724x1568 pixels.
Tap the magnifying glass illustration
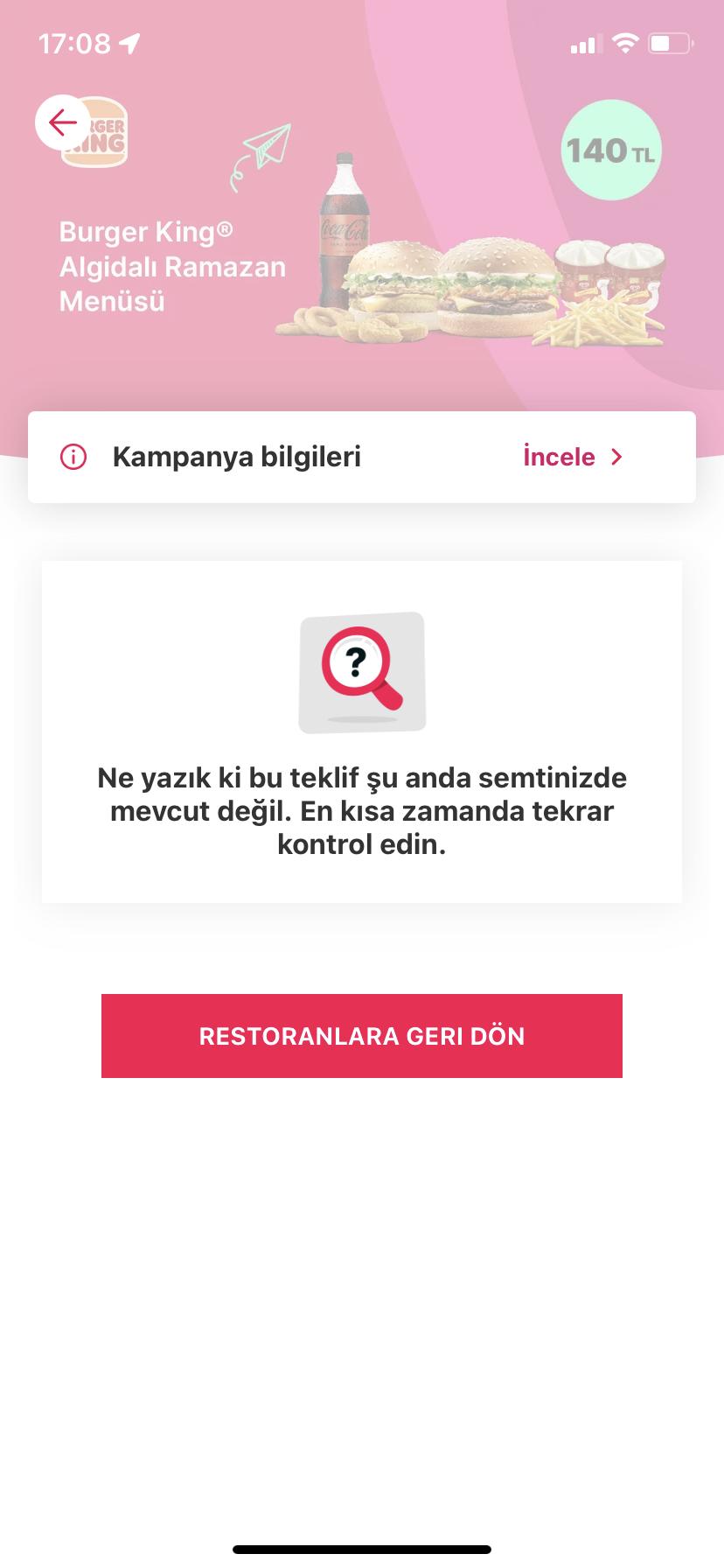361,672
